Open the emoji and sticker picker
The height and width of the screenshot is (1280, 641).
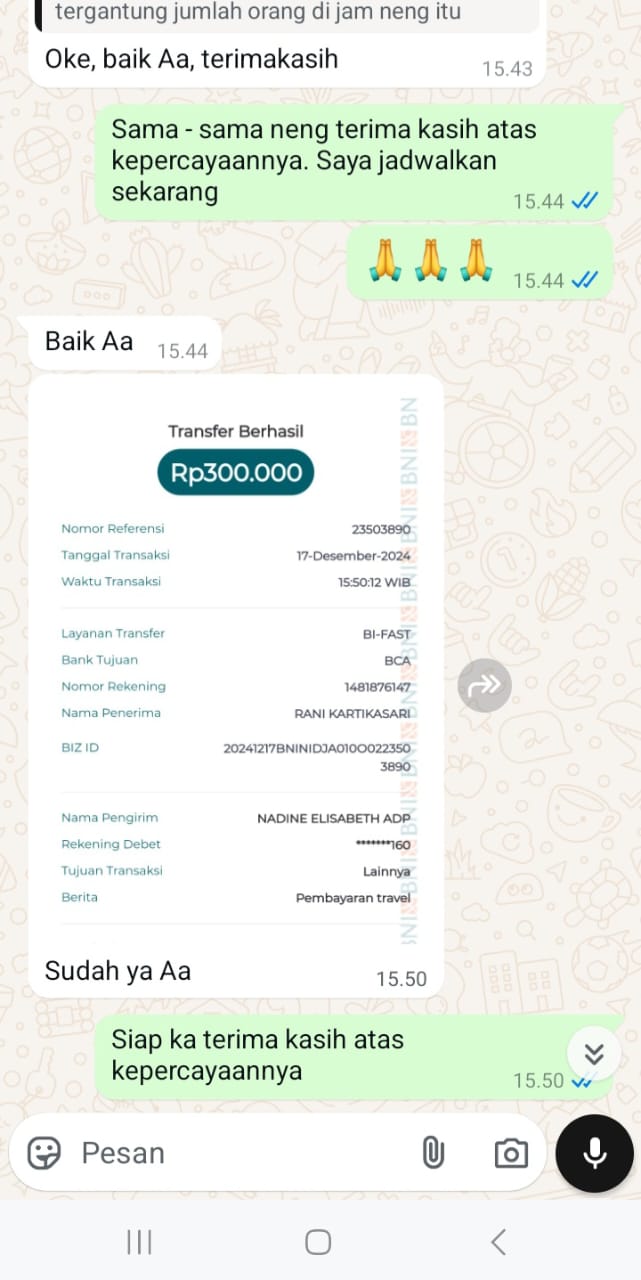point(44,1153)
